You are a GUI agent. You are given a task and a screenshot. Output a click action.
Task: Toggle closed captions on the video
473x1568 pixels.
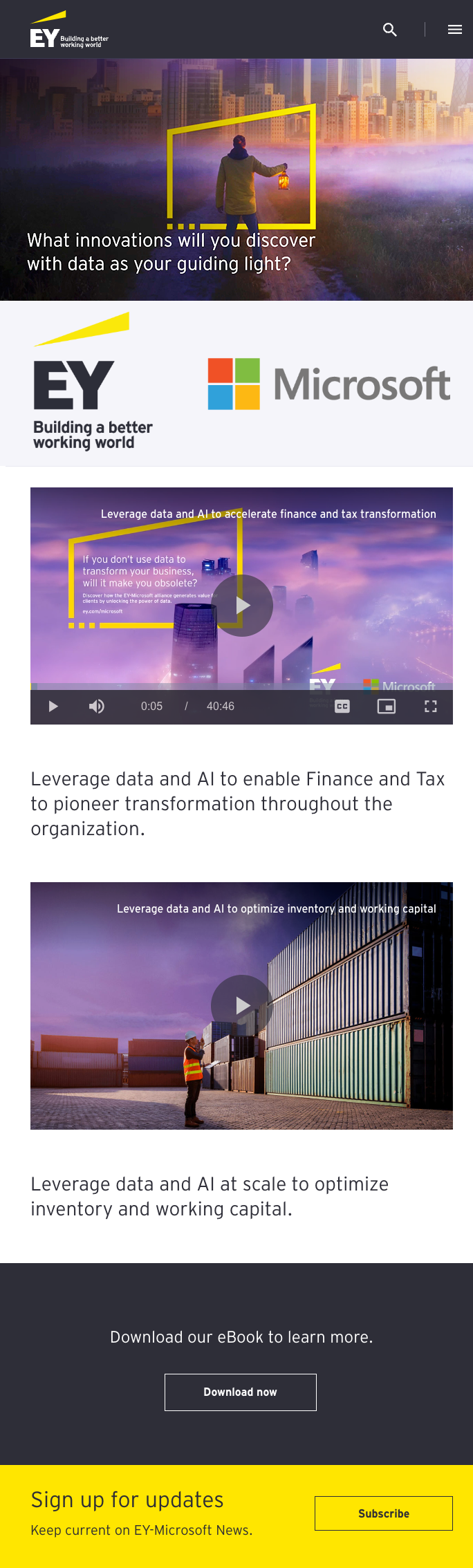click(342, 707)
